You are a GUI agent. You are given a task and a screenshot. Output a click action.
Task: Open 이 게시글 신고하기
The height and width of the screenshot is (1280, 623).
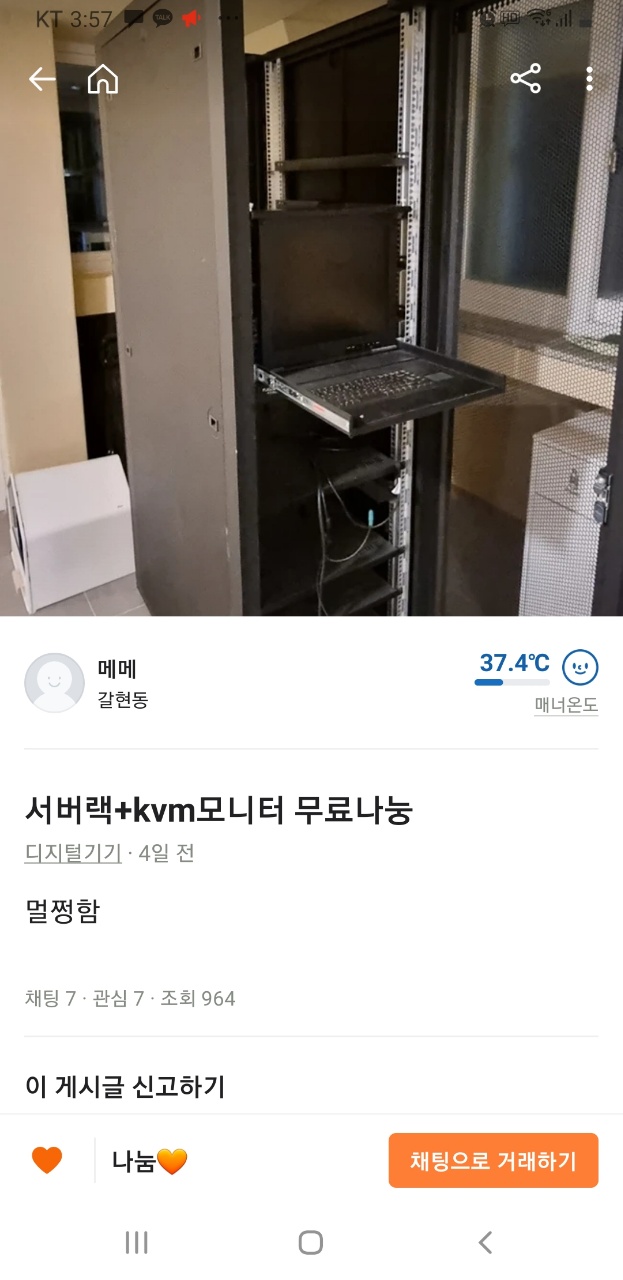click(x=125, y=1086)
